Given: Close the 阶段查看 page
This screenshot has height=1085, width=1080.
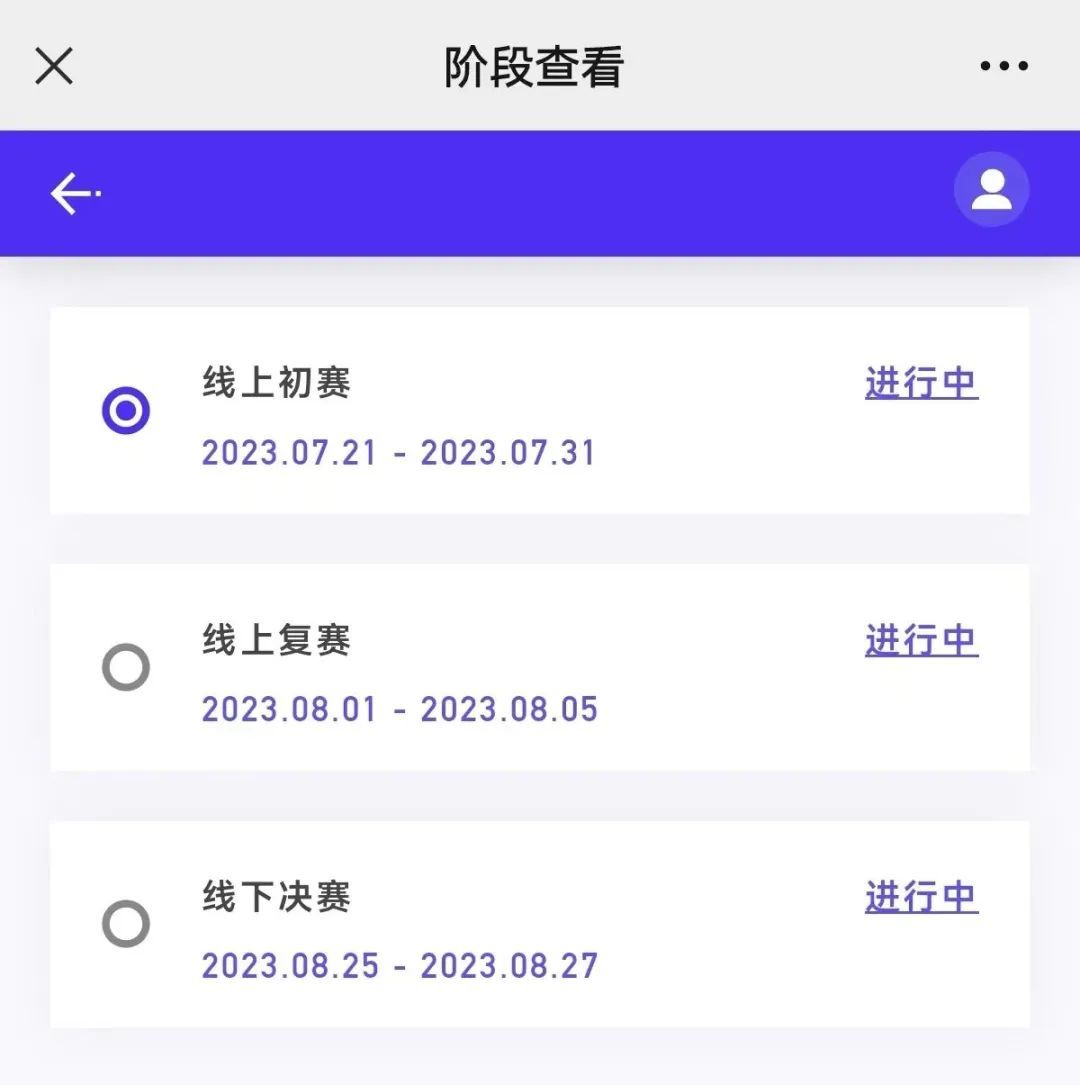Looking at the screenshot, I should point(54,66).
